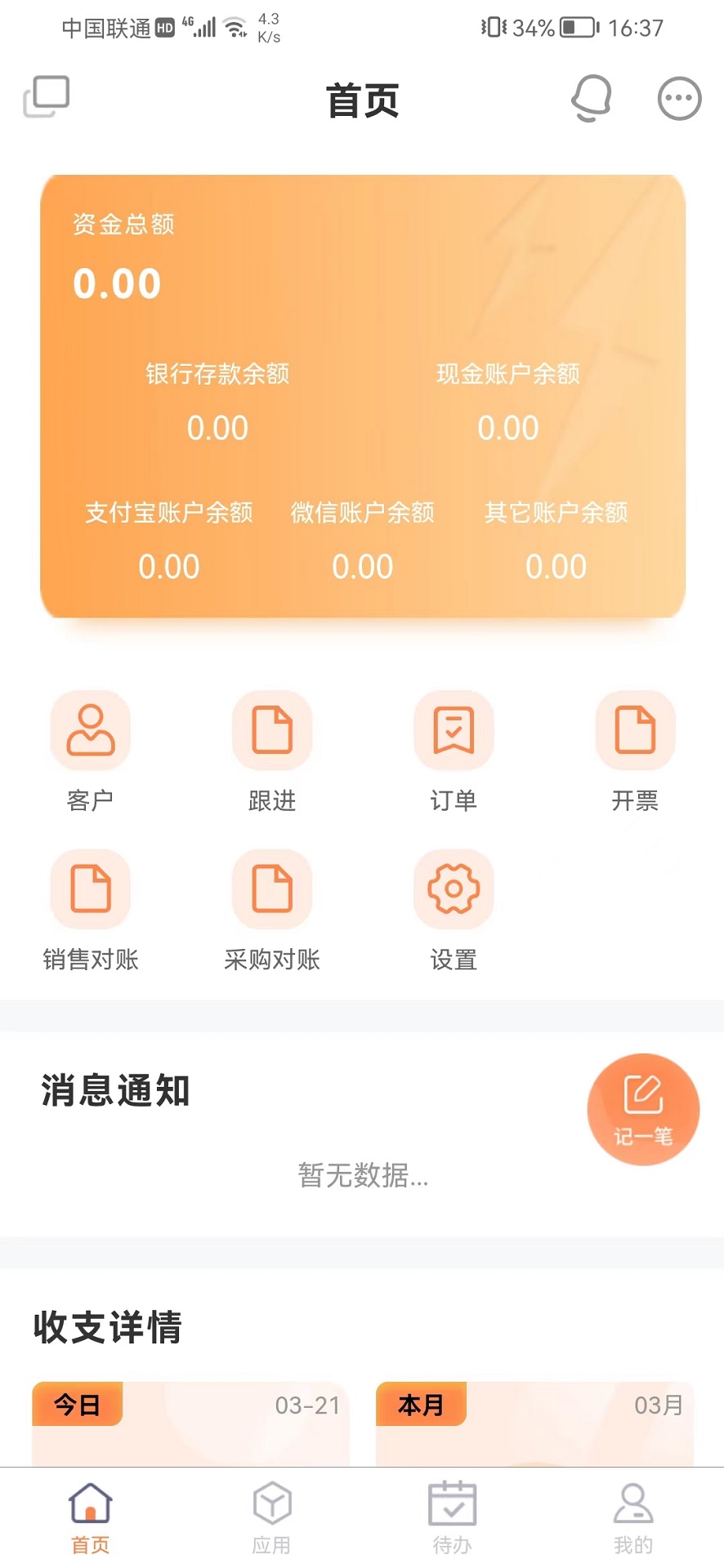The image size is (724, 1568).
Task: Open the more options menu
Action: pos(679,99)
